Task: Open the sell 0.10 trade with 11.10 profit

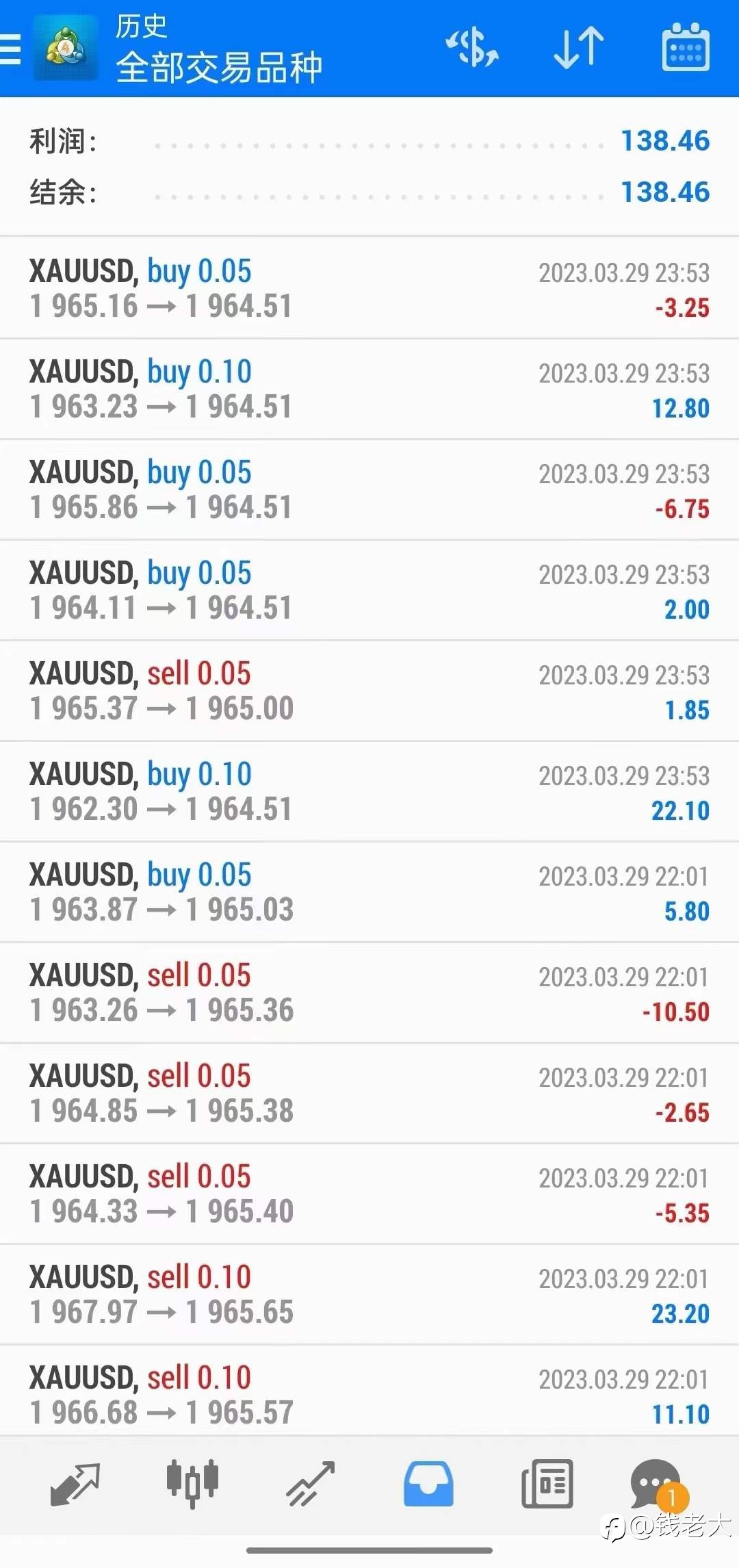Action: (369, 1391)
